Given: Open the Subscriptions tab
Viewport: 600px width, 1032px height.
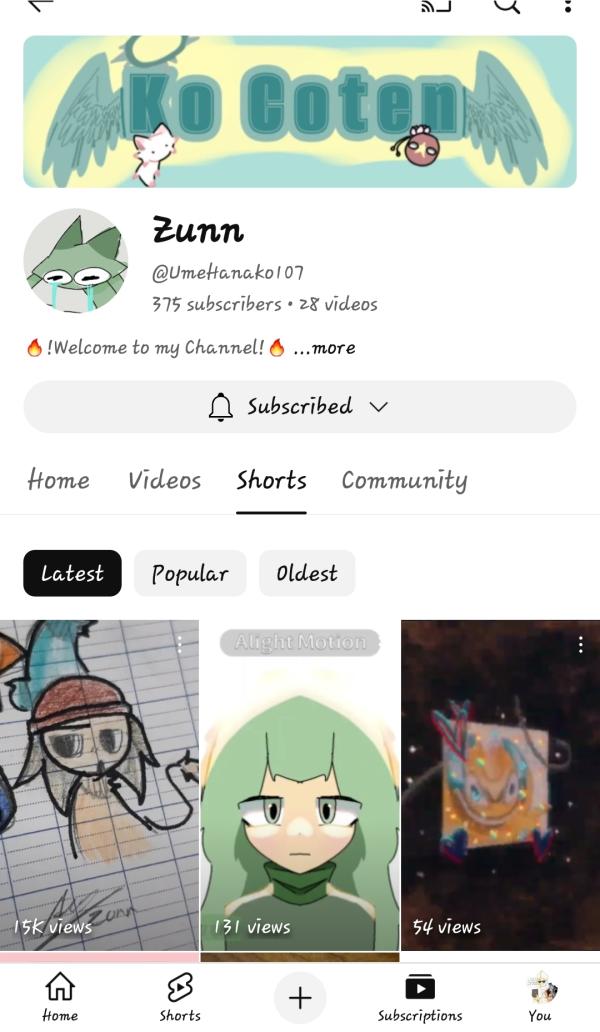Looking at the screenshot, I should click(x=420, y=997).
